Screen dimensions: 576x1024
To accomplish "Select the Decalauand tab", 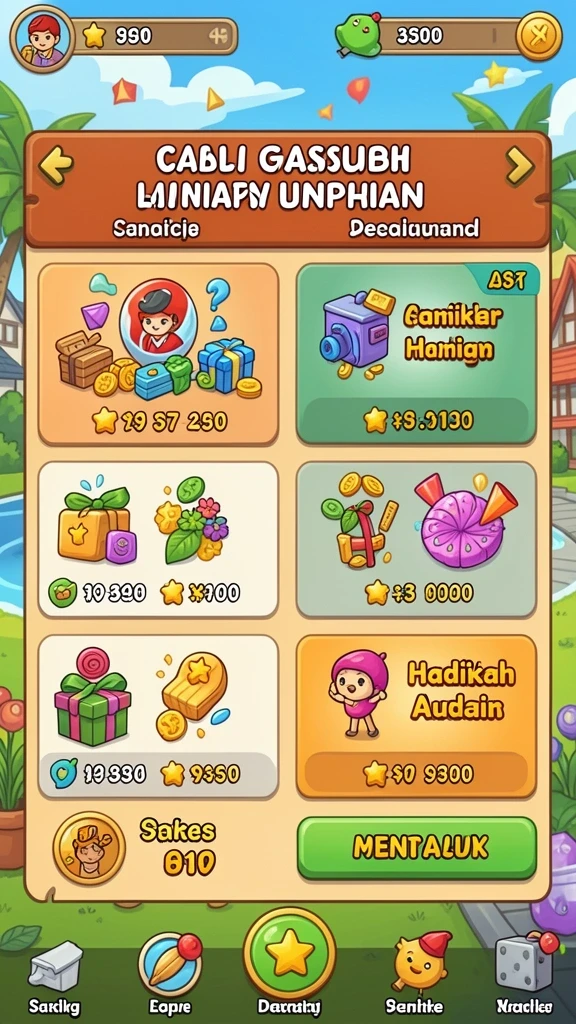I will (x=414, y=228).
